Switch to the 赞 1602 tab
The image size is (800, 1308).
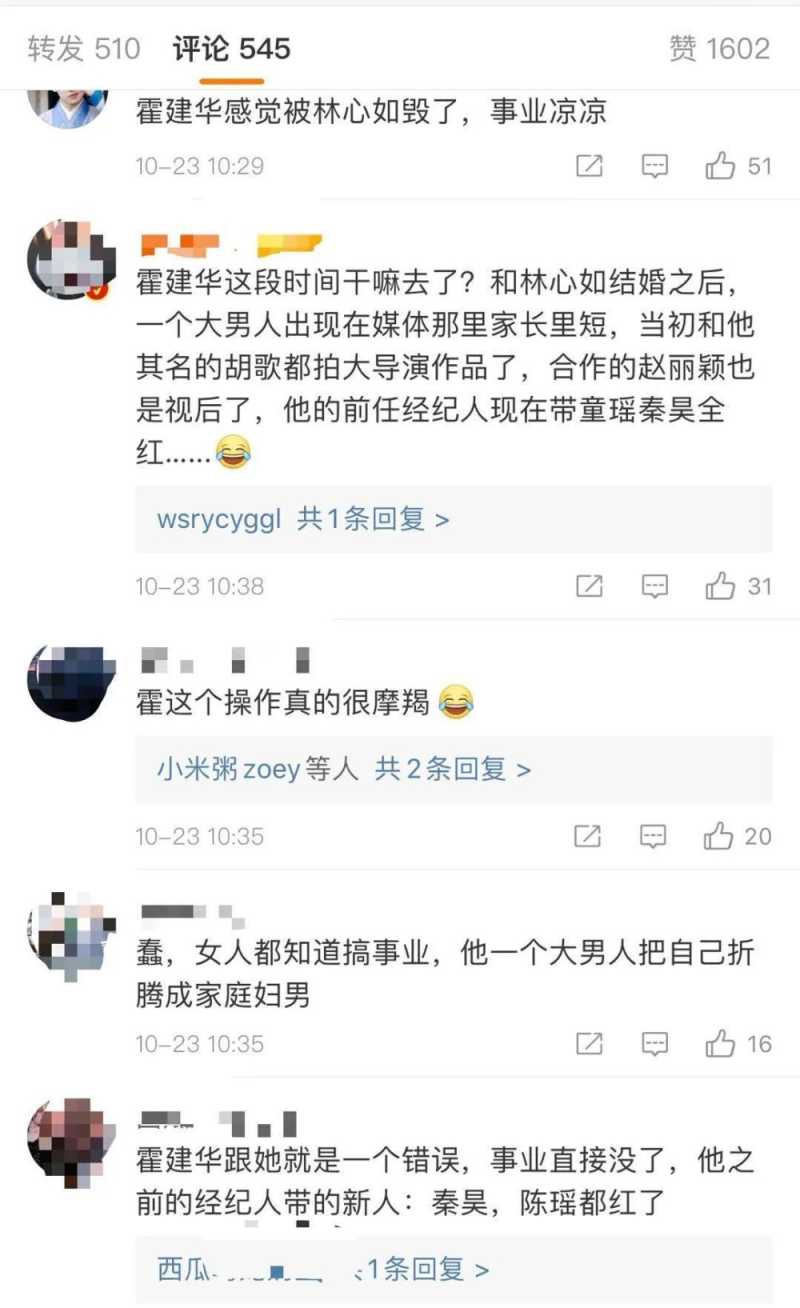pyautogui.click(x=719, y=48)
